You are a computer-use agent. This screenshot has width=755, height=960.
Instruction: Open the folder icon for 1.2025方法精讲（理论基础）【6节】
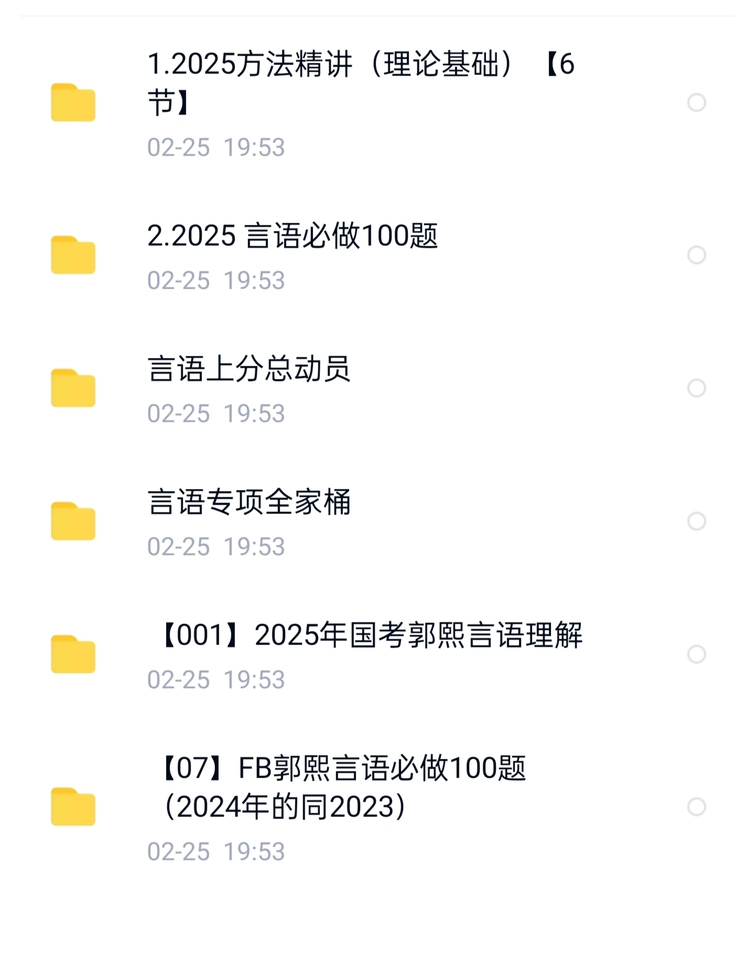click(x=72, y=101)
